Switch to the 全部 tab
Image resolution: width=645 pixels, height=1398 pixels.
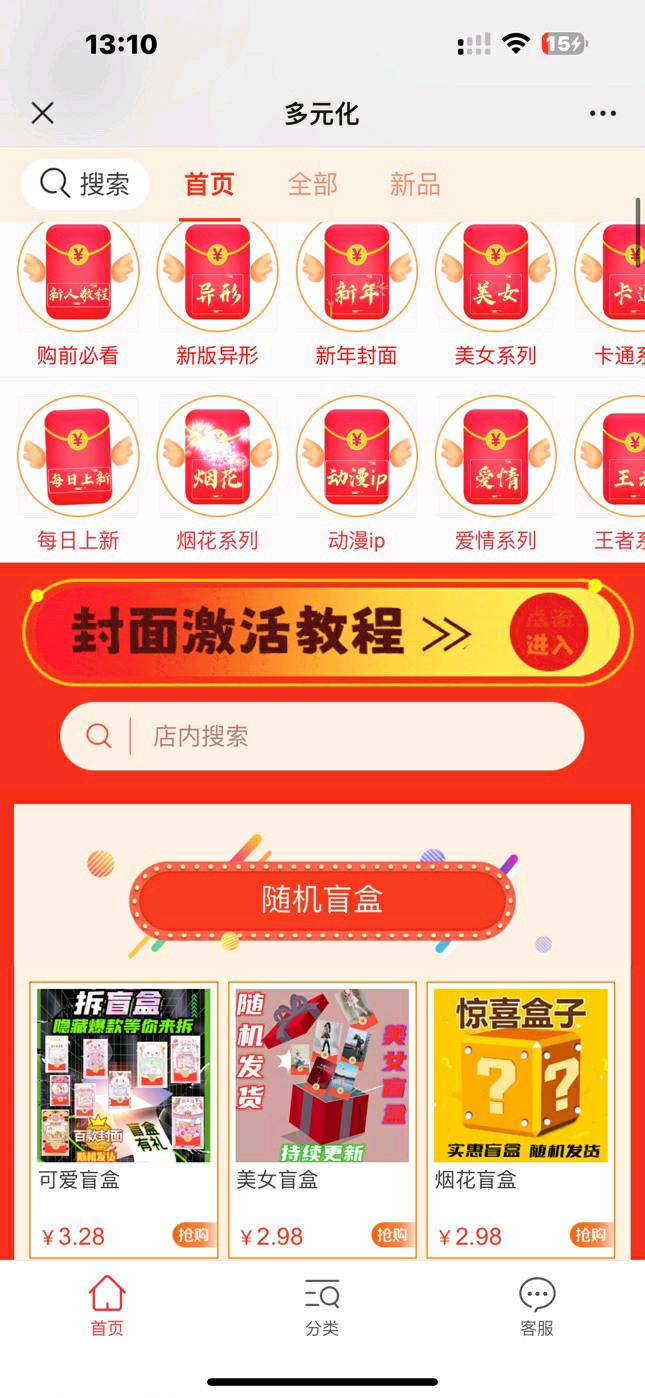312,184
